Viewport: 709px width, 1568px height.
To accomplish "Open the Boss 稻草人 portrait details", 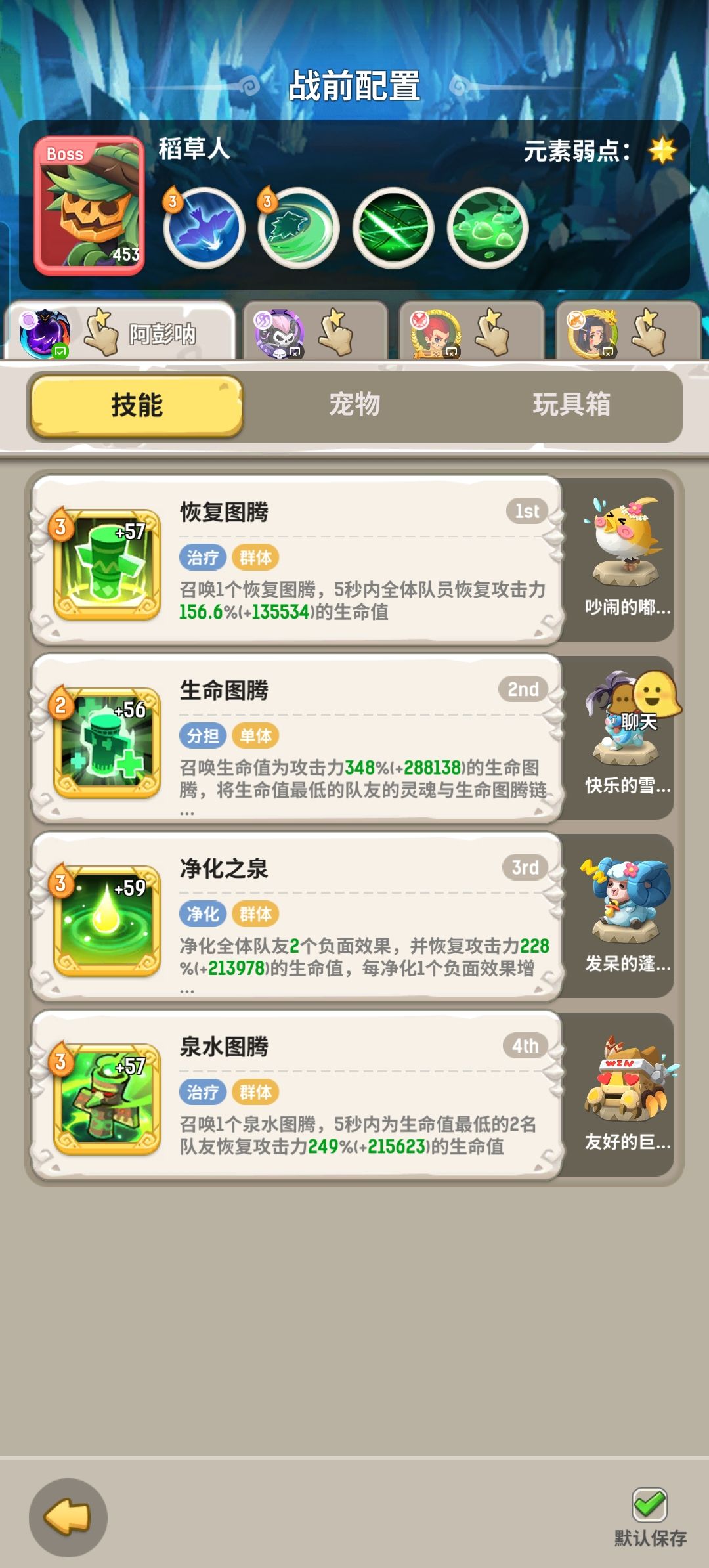I will coord(90,200).
